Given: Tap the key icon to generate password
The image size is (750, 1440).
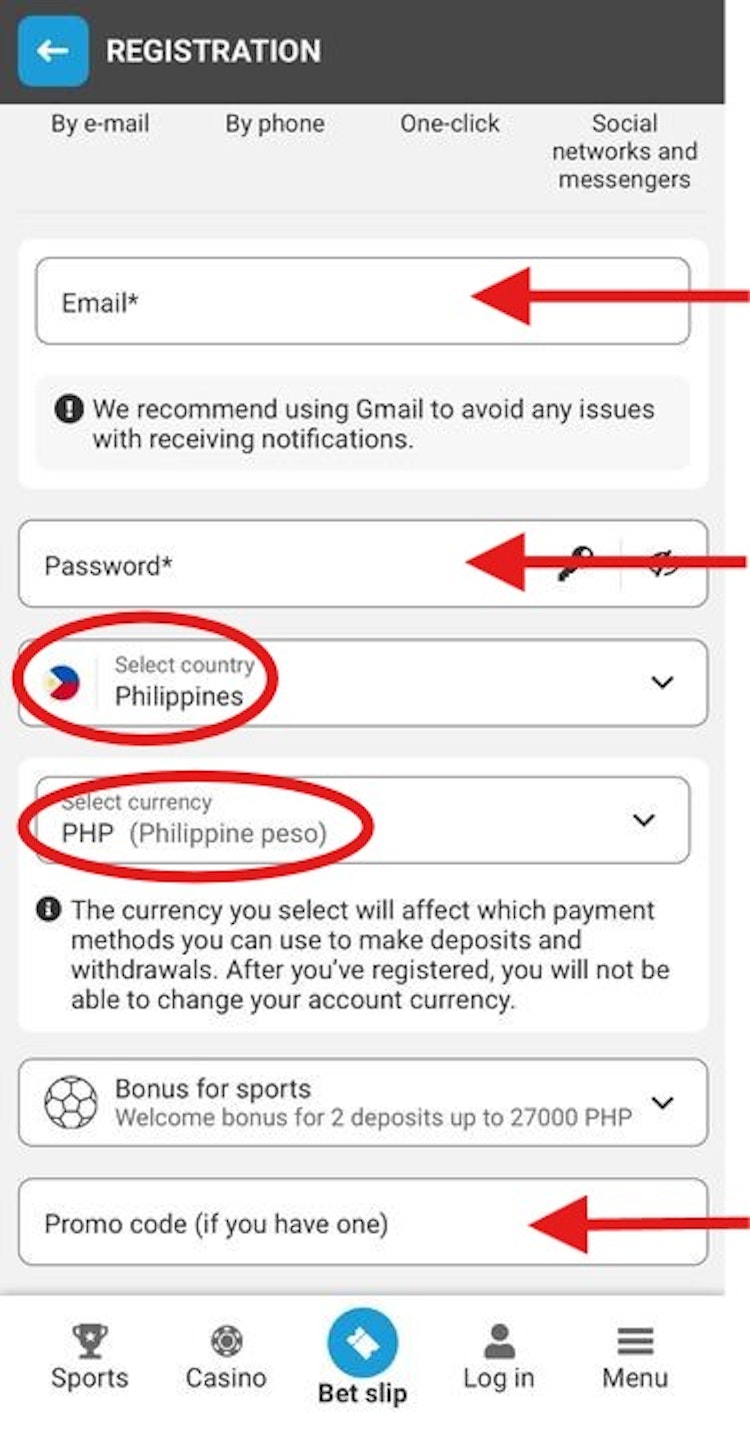Looking at the screenshot, I should (x=575, y=564).
